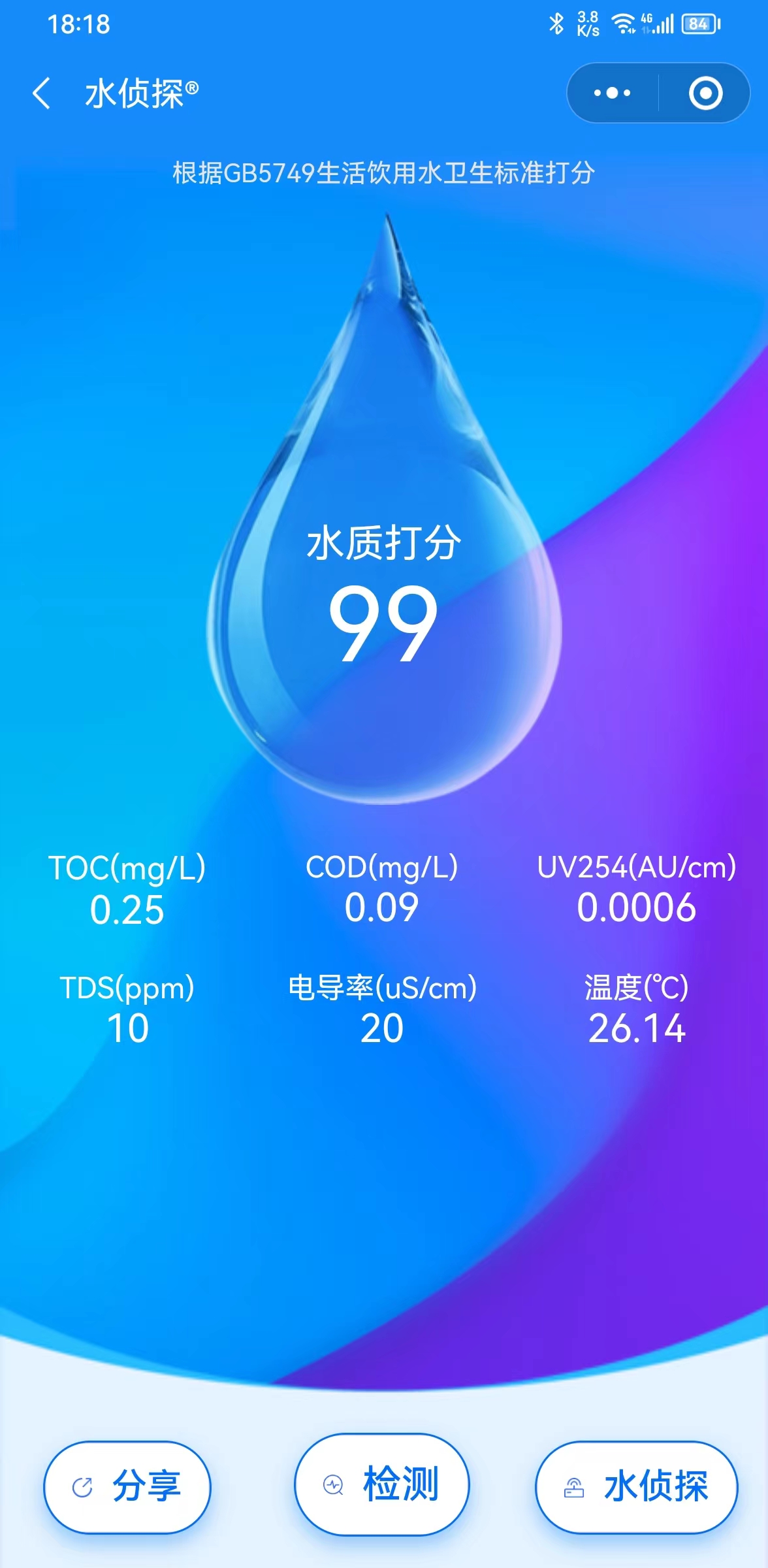Open the mini program more-options menu
Screen dimensions: 768x1568
click(x=612, y=93)
